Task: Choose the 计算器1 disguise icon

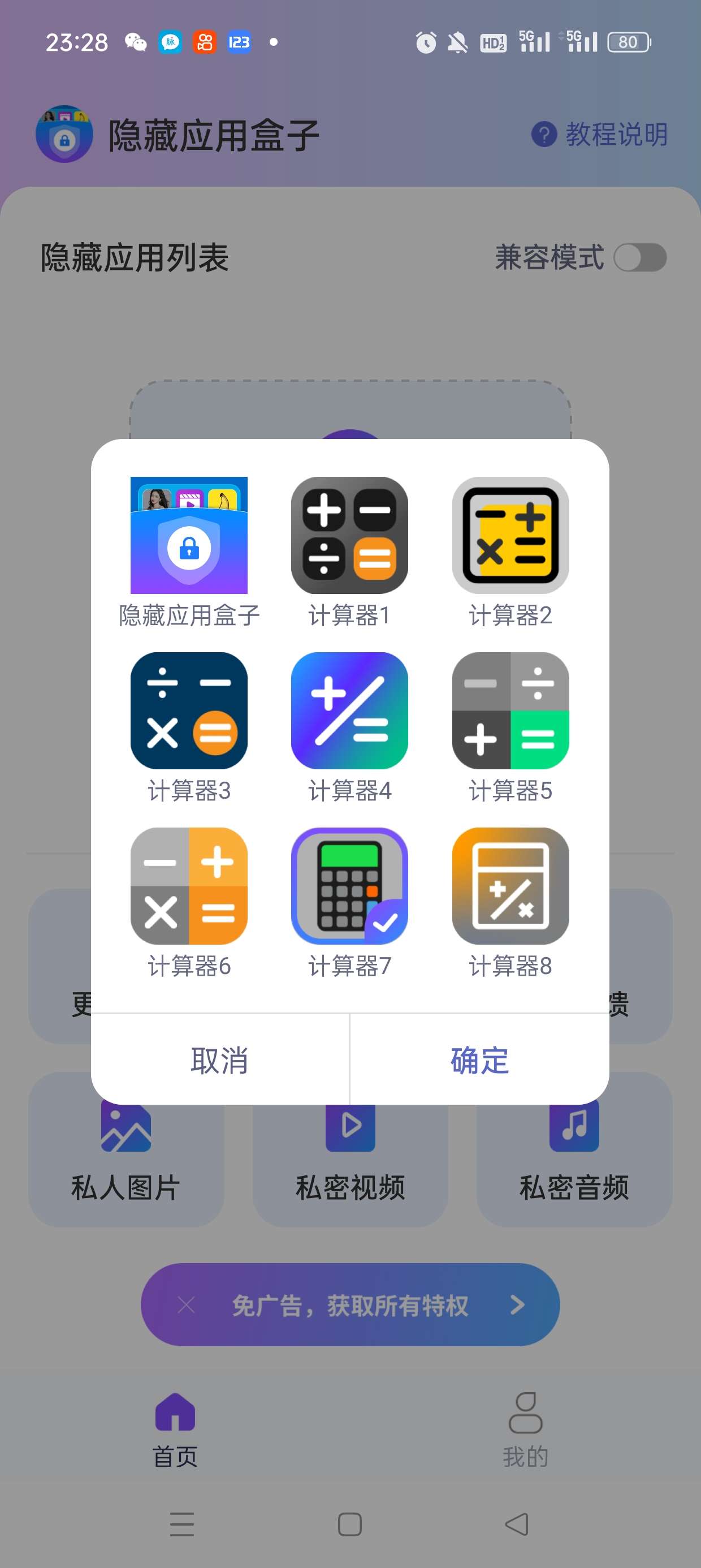Action: pyautogui.click(x=350, y=535)
